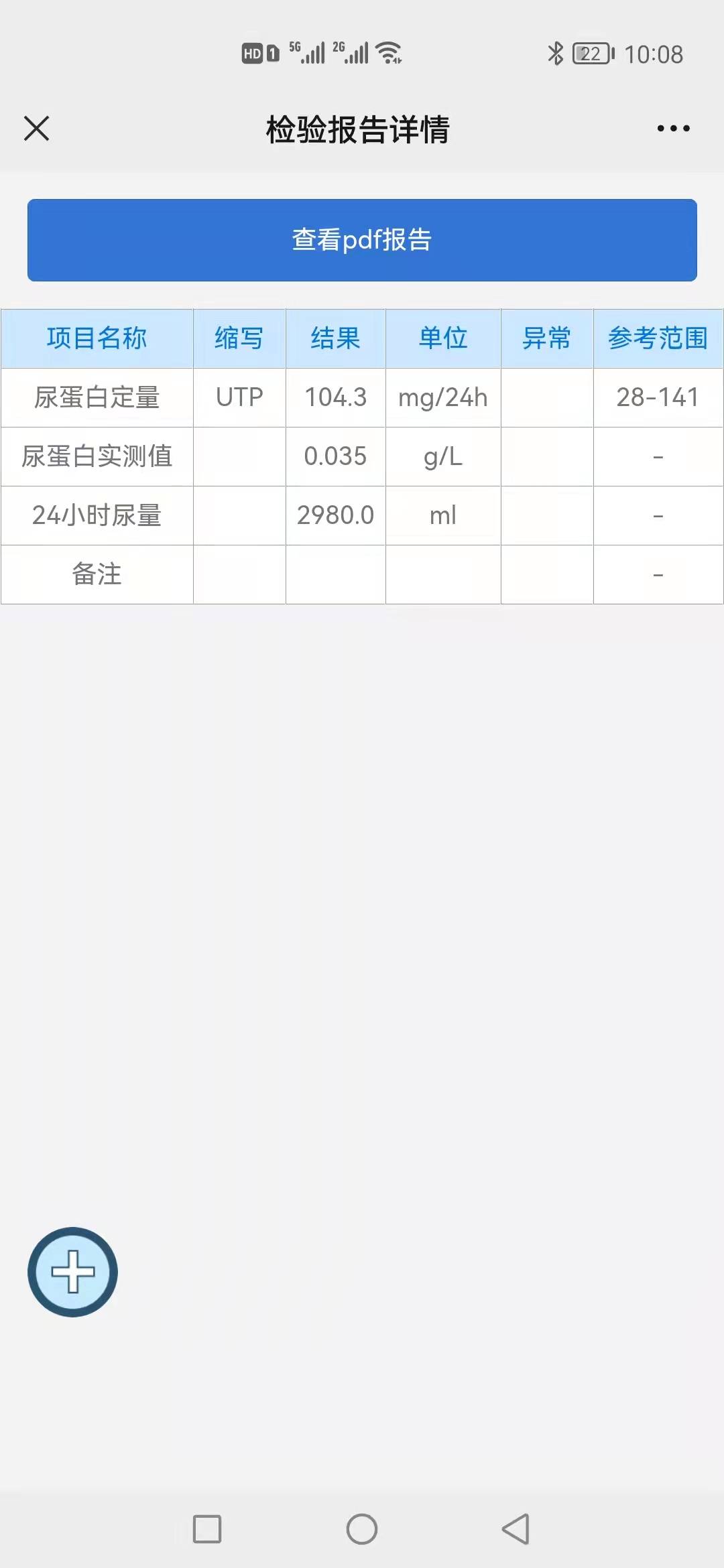Tap the Bluetooth icon in status bar
The height and width of the screenshot is (1568, 724).
[x=555, y=54]
